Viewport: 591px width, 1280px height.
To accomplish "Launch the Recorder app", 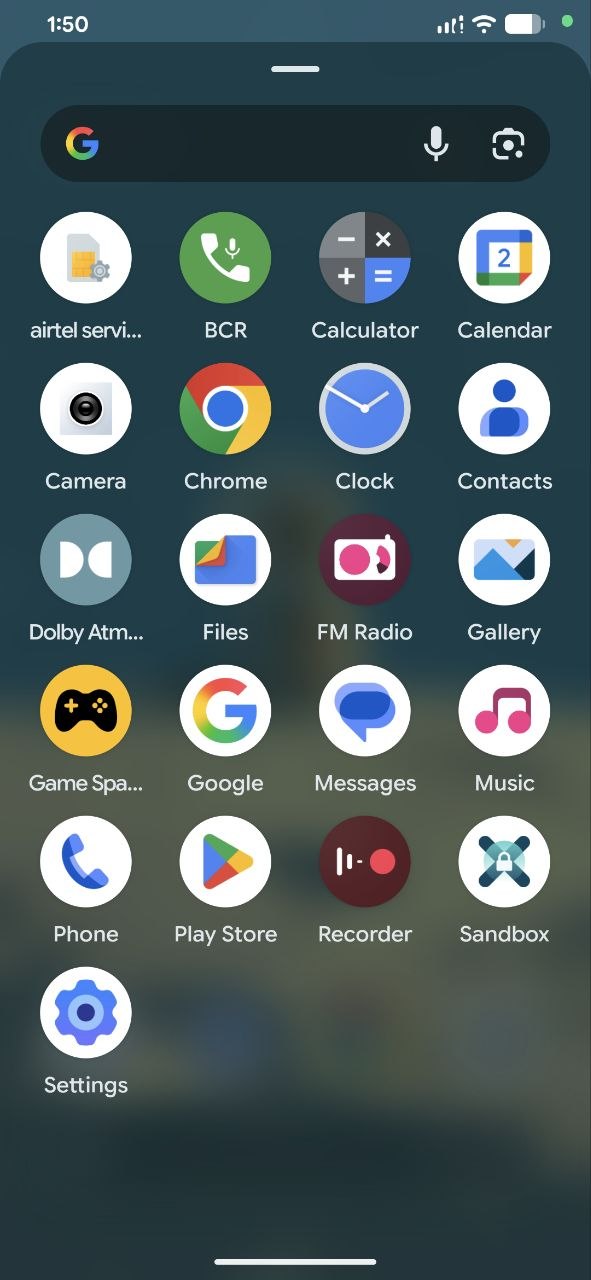I will [365, 862].
